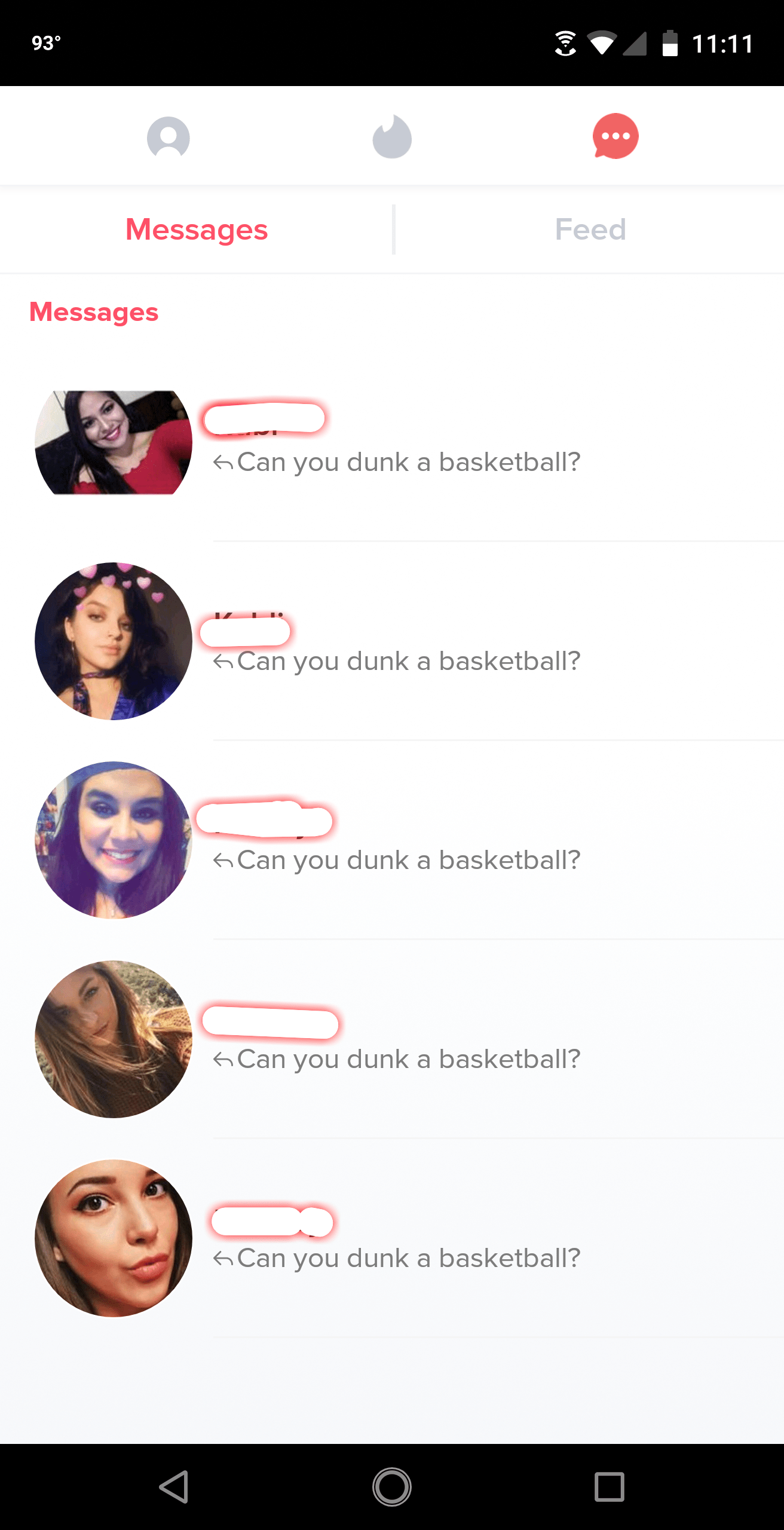Image resolution: width=784 pixels, height=1530 pixels.
Task: Select the red chat bubble icon
Action: point(615,136)
